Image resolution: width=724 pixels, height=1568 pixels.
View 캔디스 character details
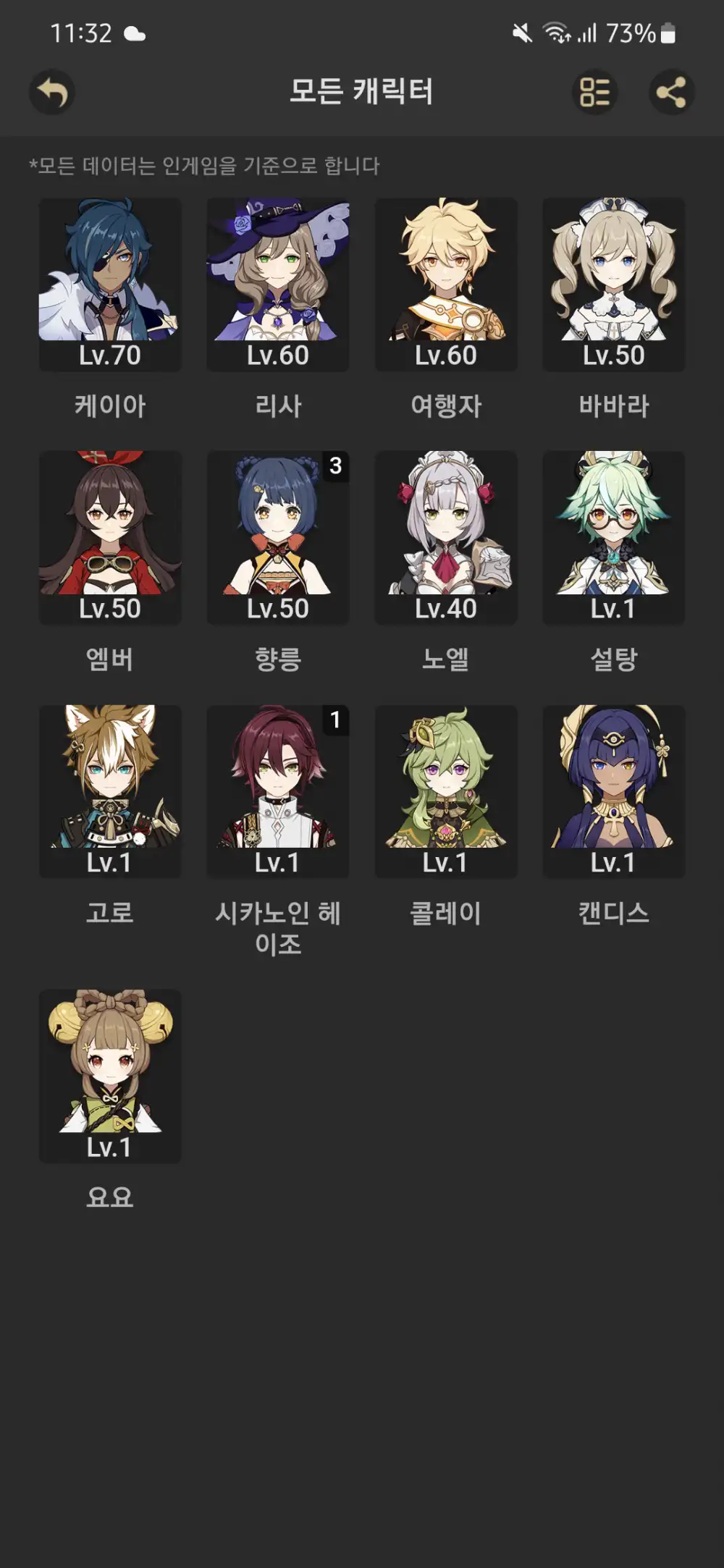[614, 791]
